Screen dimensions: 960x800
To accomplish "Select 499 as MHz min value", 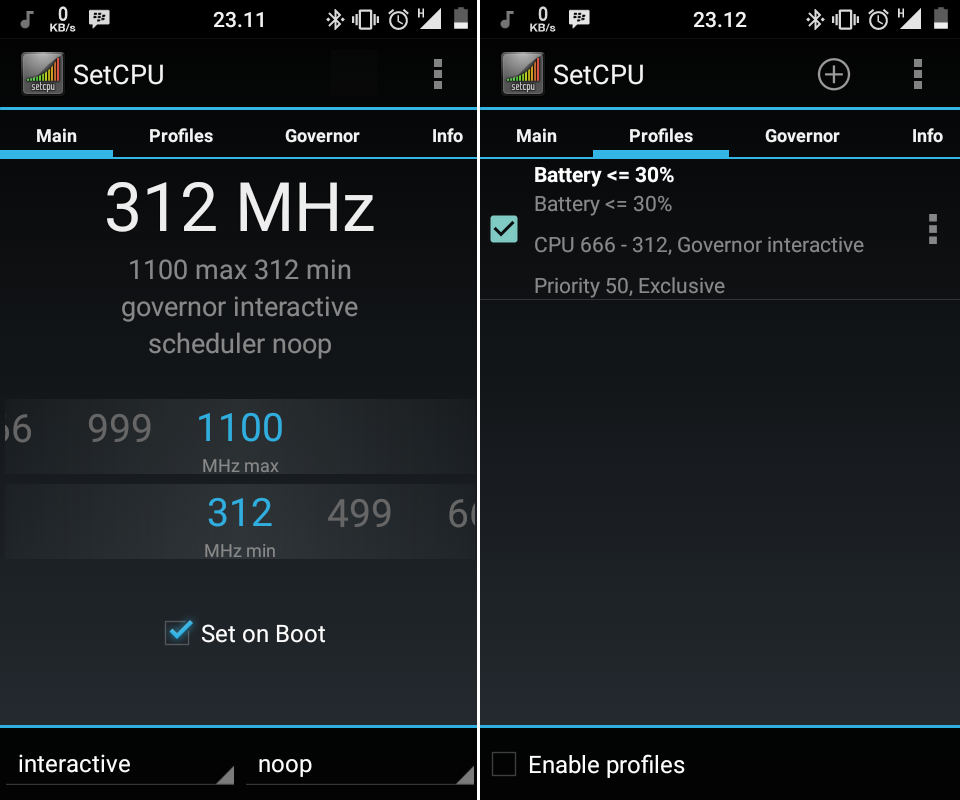I will tap(359, 513).
